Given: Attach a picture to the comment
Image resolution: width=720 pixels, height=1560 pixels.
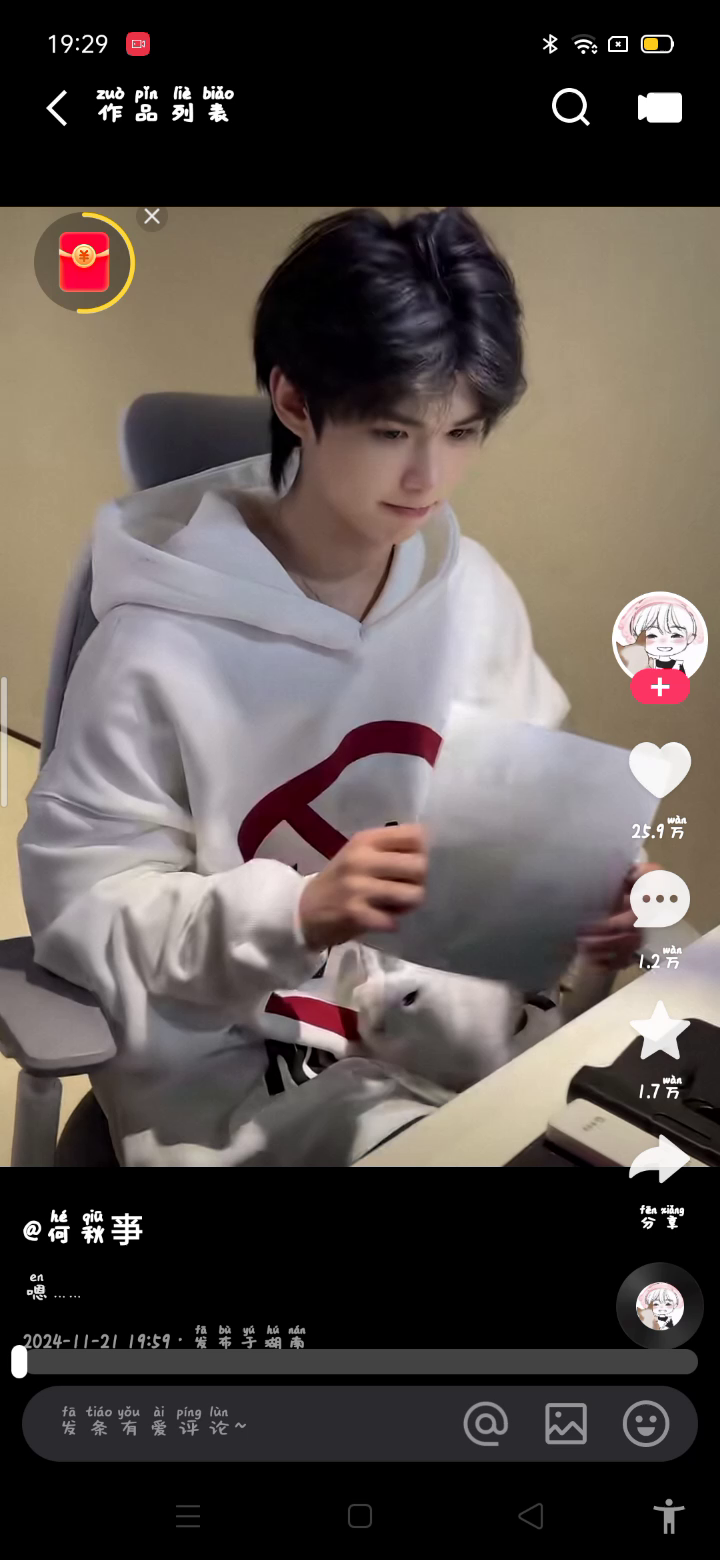Looking at the screenshot, I should tap(566, 1424).
